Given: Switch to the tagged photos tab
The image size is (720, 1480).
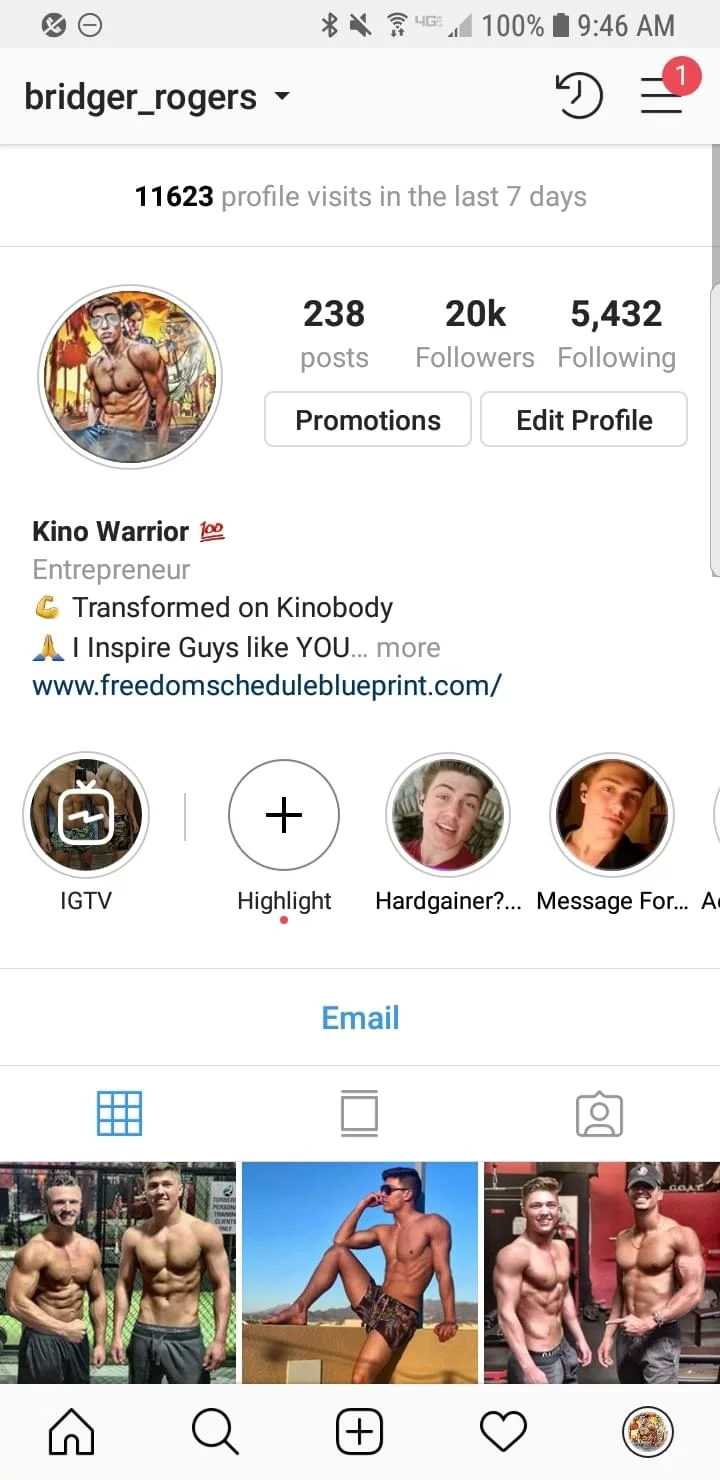Looking at the screenshot, I should click(600, 1114).
